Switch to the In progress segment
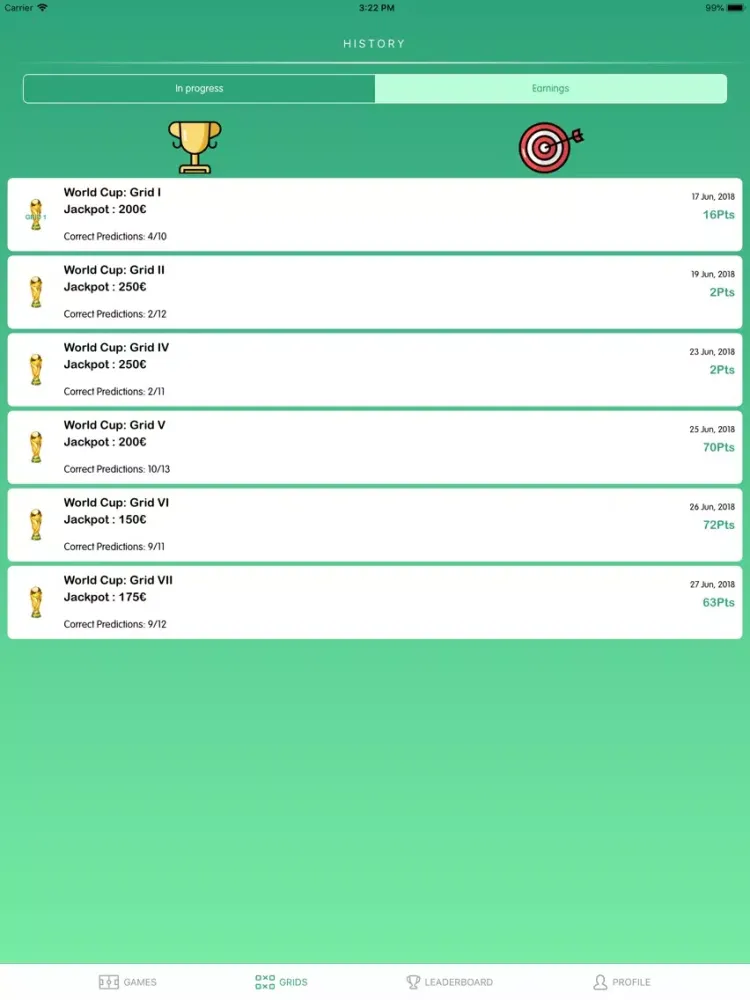This screenshot has width=750, height=1000. (x=199, y=89)
